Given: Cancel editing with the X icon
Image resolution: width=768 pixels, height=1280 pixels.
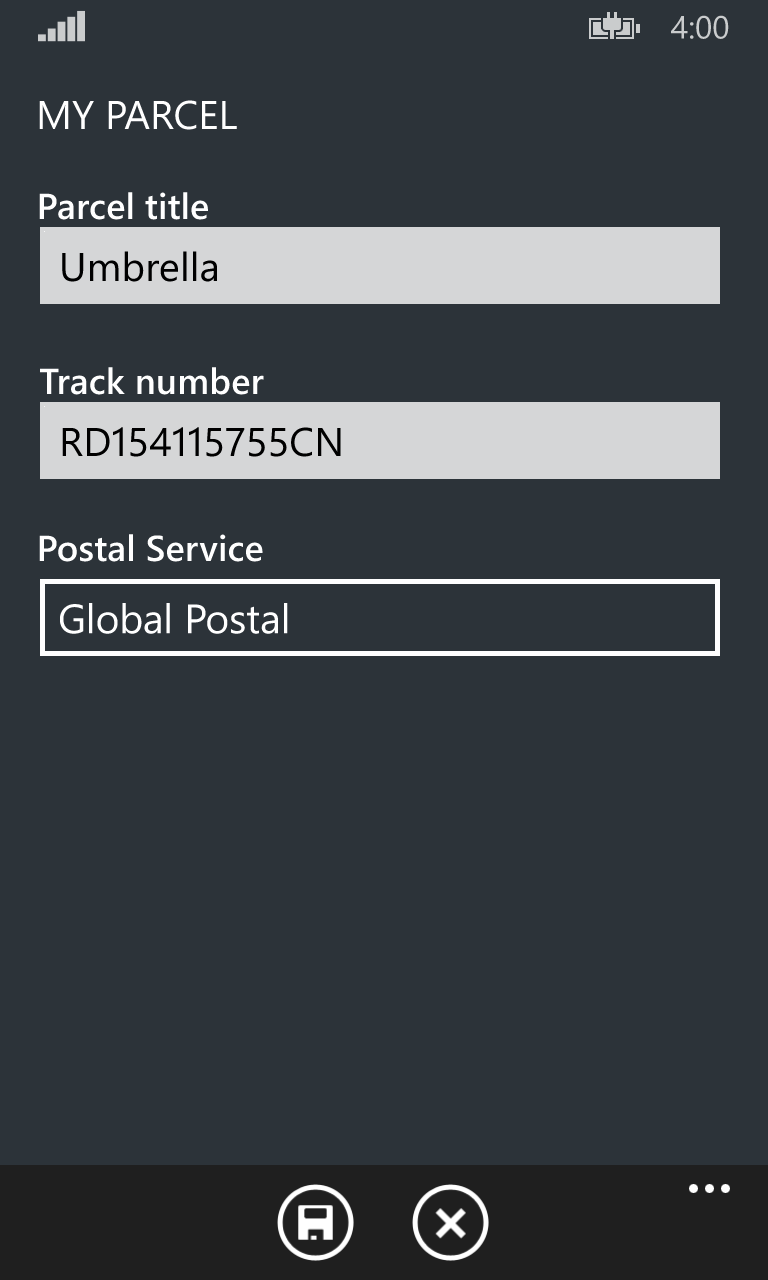Looking at the screenshot, I should click(450, 1222).
